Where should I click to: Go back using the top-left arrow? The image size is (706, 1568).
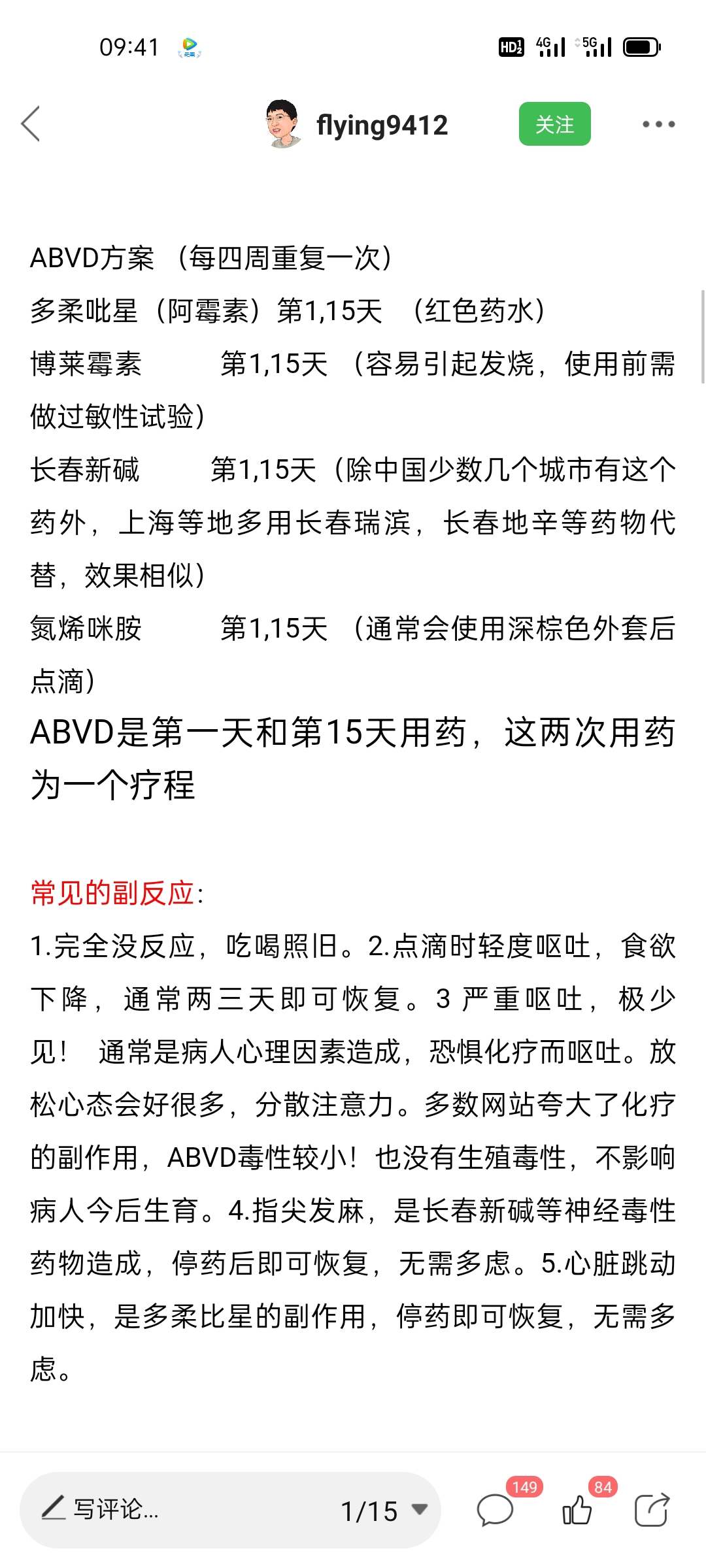31,124
